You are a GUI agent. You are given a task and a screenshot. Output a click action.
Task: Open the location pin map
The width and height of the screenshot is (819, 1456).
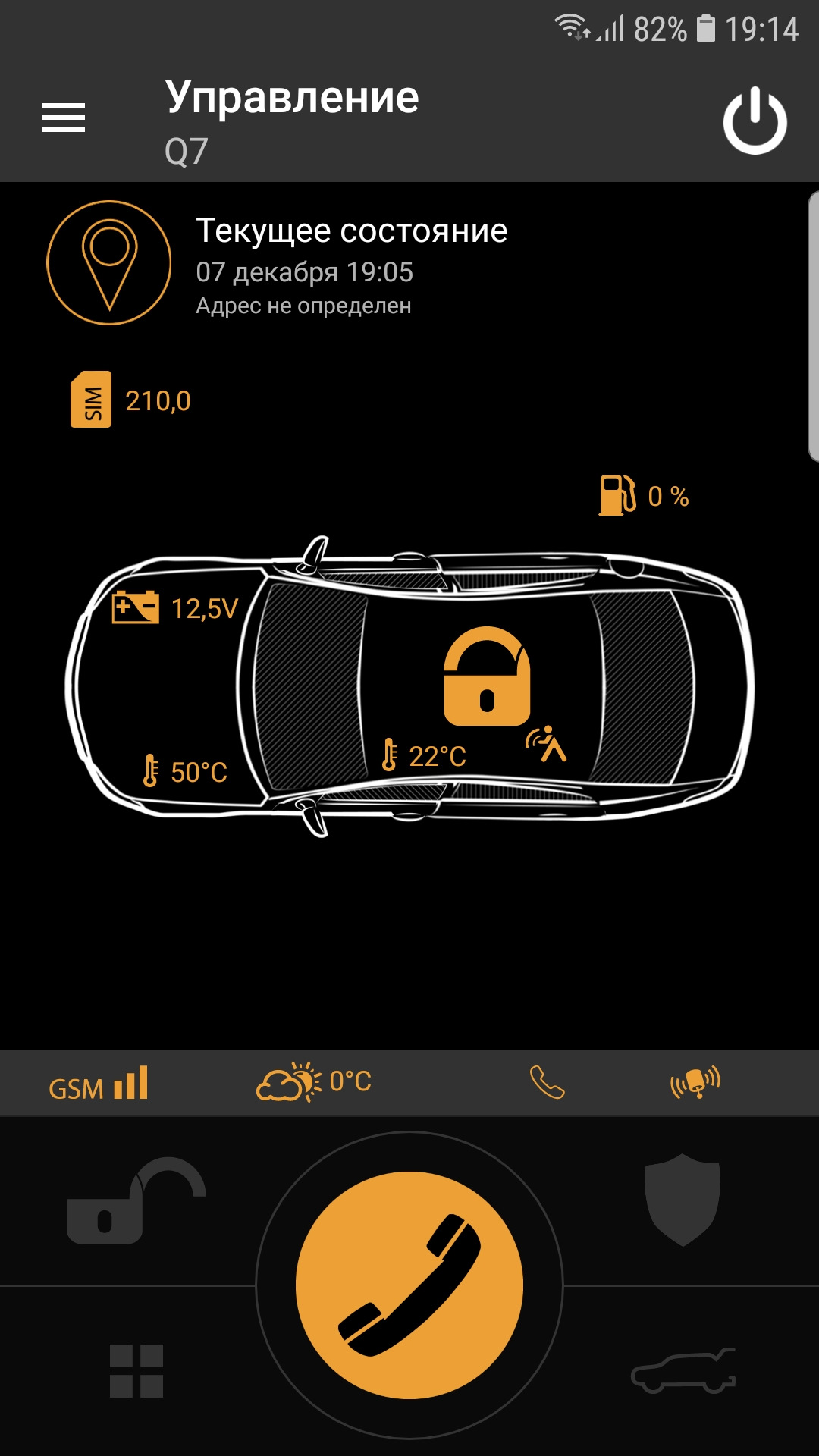point(109,262)
